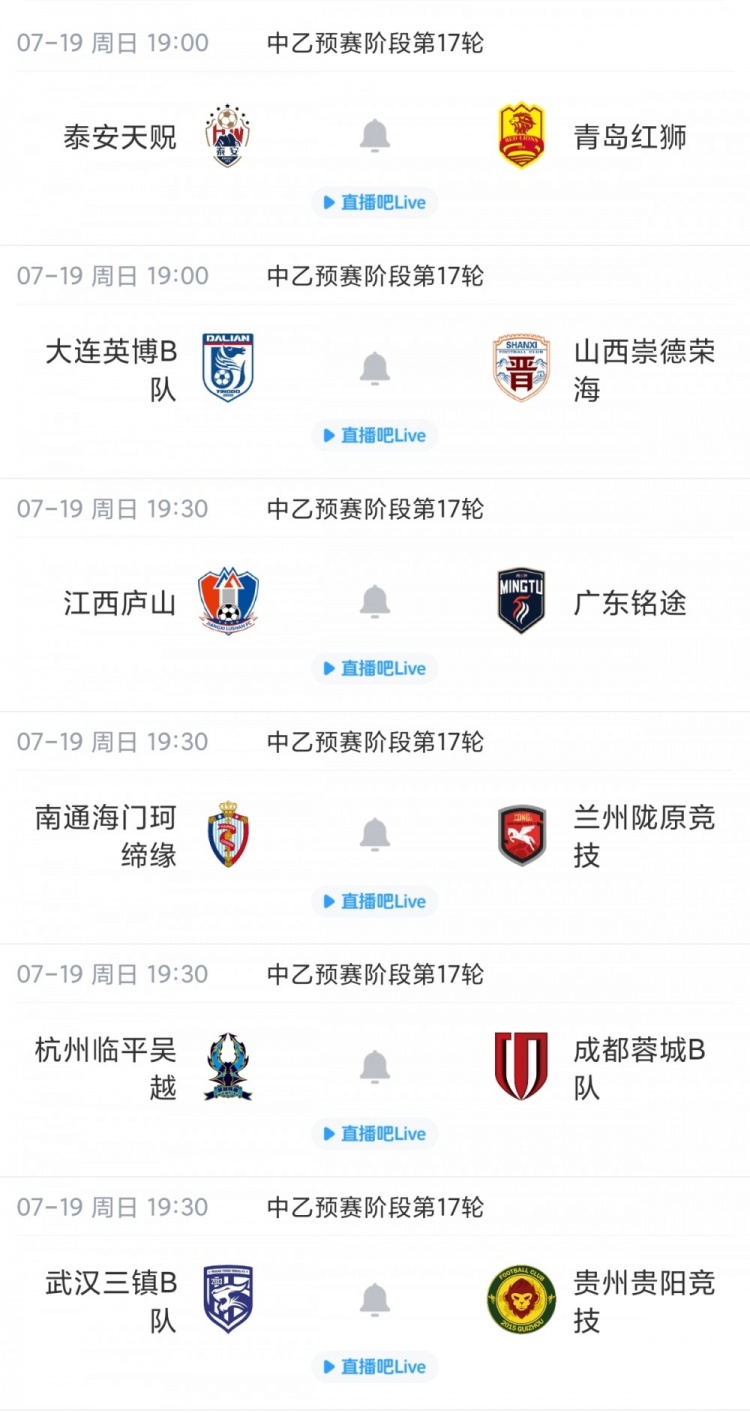
Task: Tap the bell for 南通海门珂缔缘 match
Action: [375, 834]
